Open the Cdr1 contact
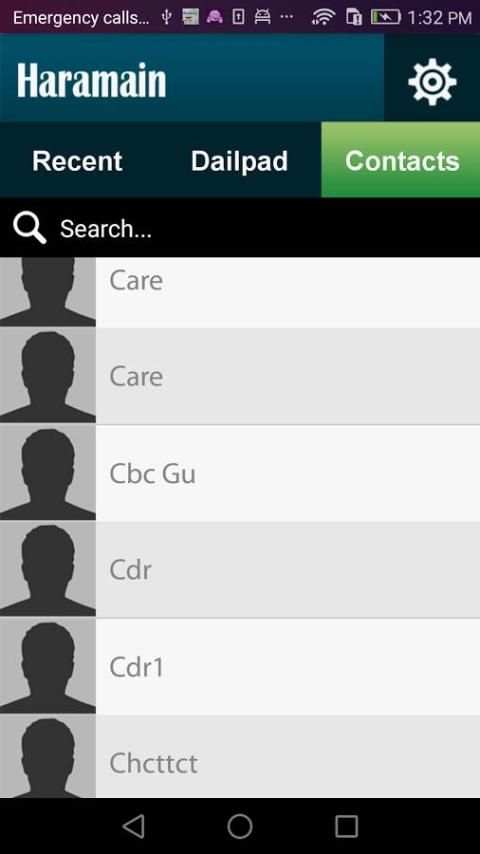 (x=240, y=667)
